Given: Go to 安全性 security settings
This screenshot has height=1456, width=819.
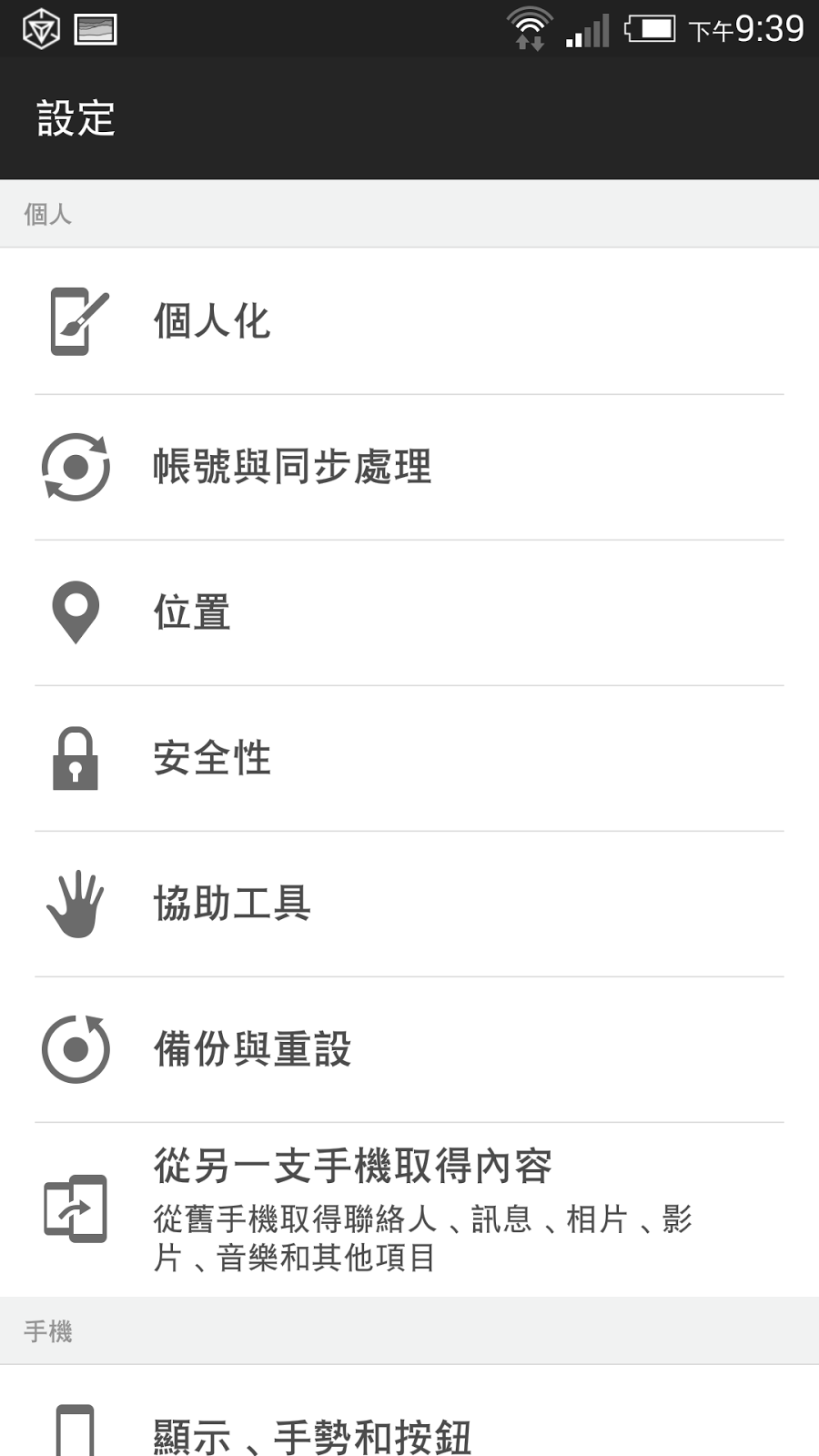Looking at the screenshot, I should (409, 758).
